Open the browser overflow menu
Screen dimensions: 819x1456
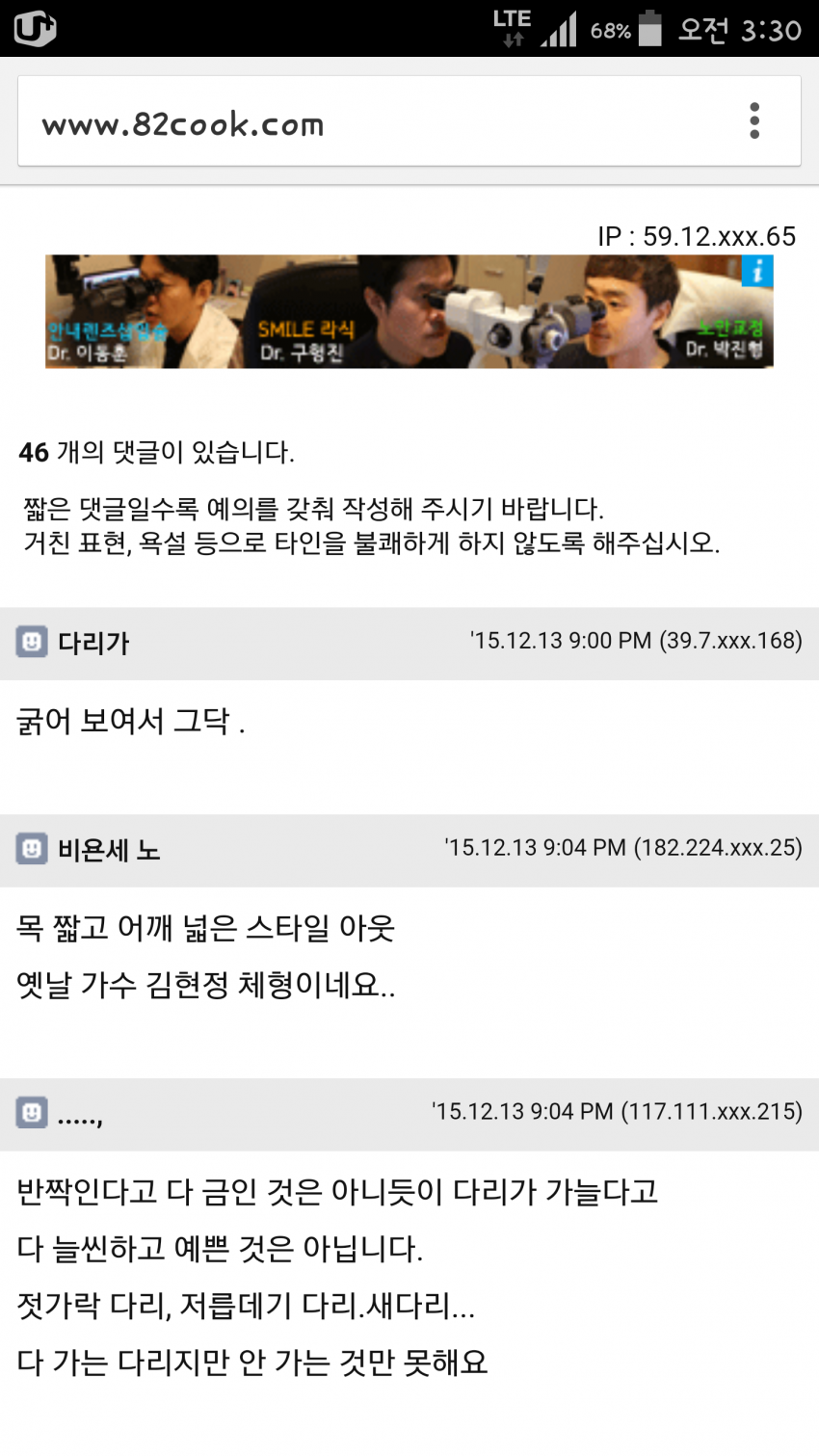(754, 121)
